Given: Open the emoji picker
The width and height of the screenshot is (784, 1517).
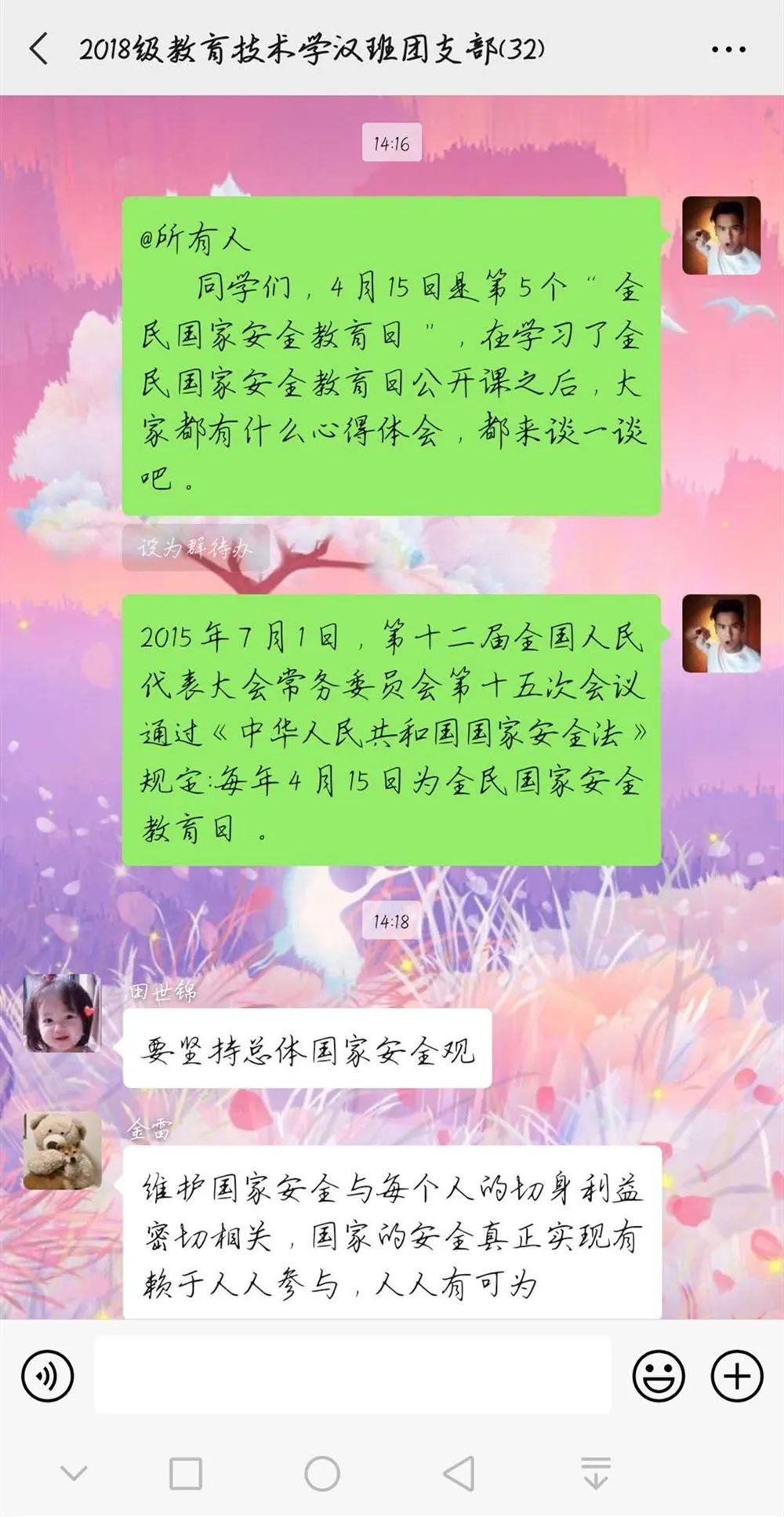Looking at the screenshot, I should [658, 1375].
